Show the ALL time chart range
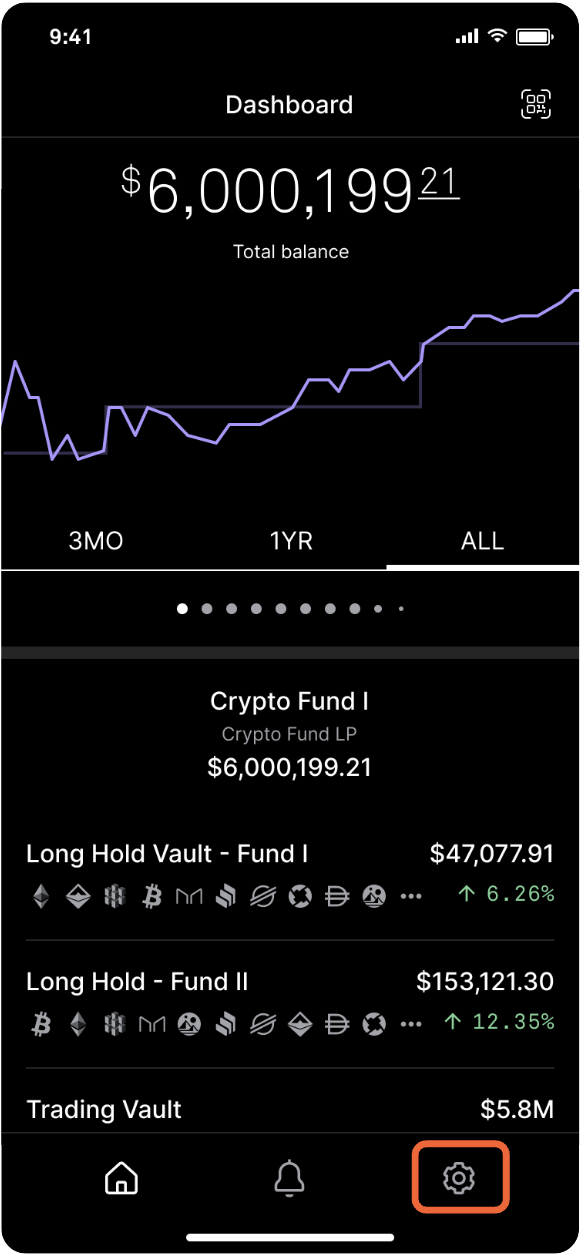 [x=483, y=541]
